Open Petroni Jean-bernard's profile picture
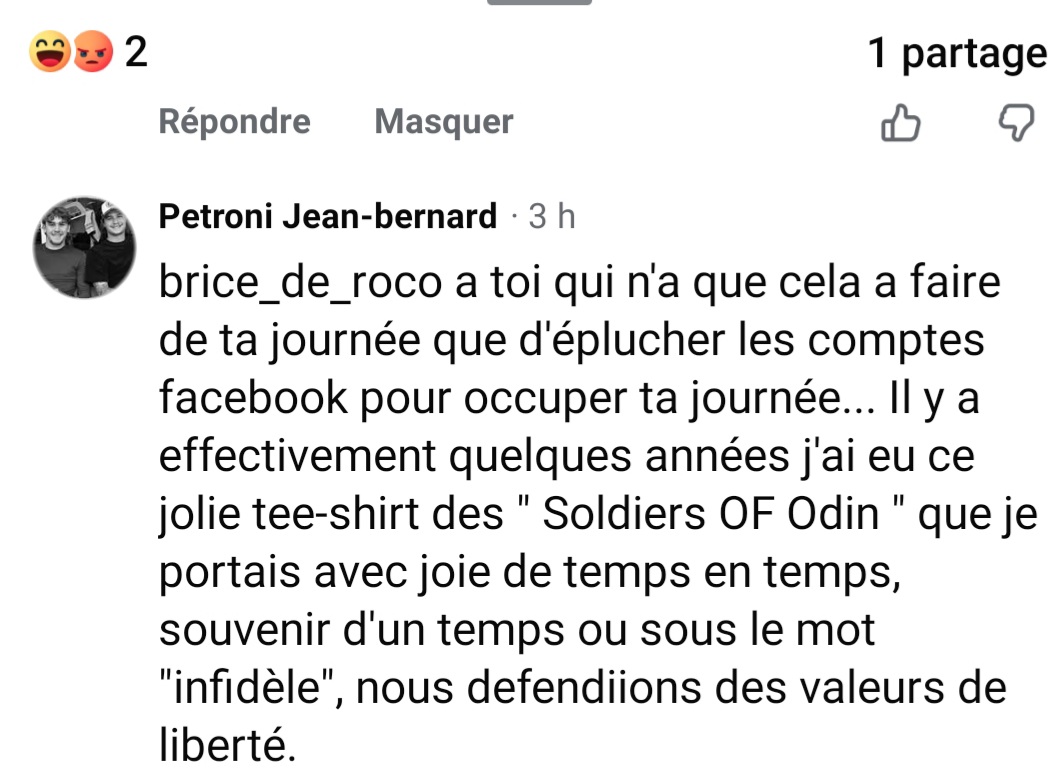 (84, 246)
